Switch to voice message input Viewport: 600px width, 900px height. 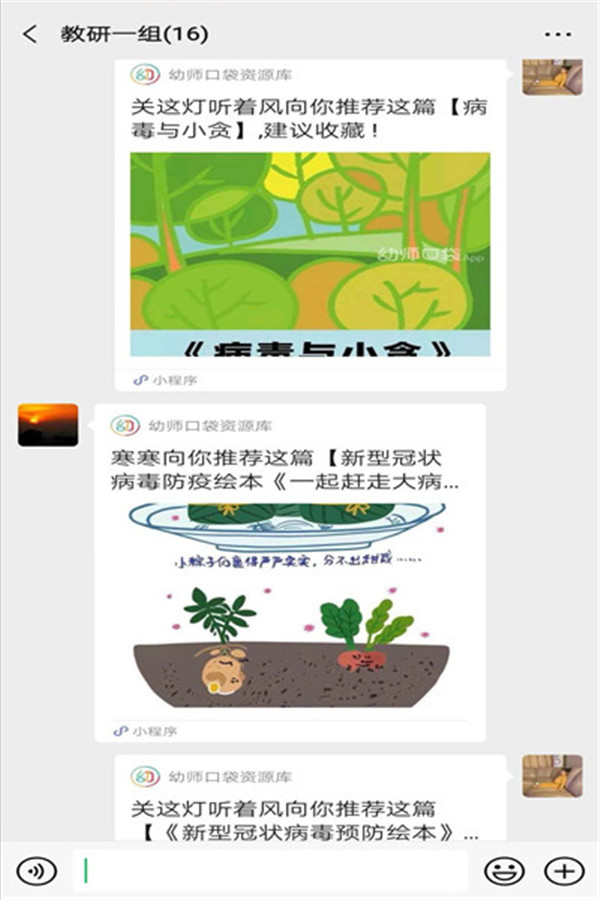[x=36, y=870]
